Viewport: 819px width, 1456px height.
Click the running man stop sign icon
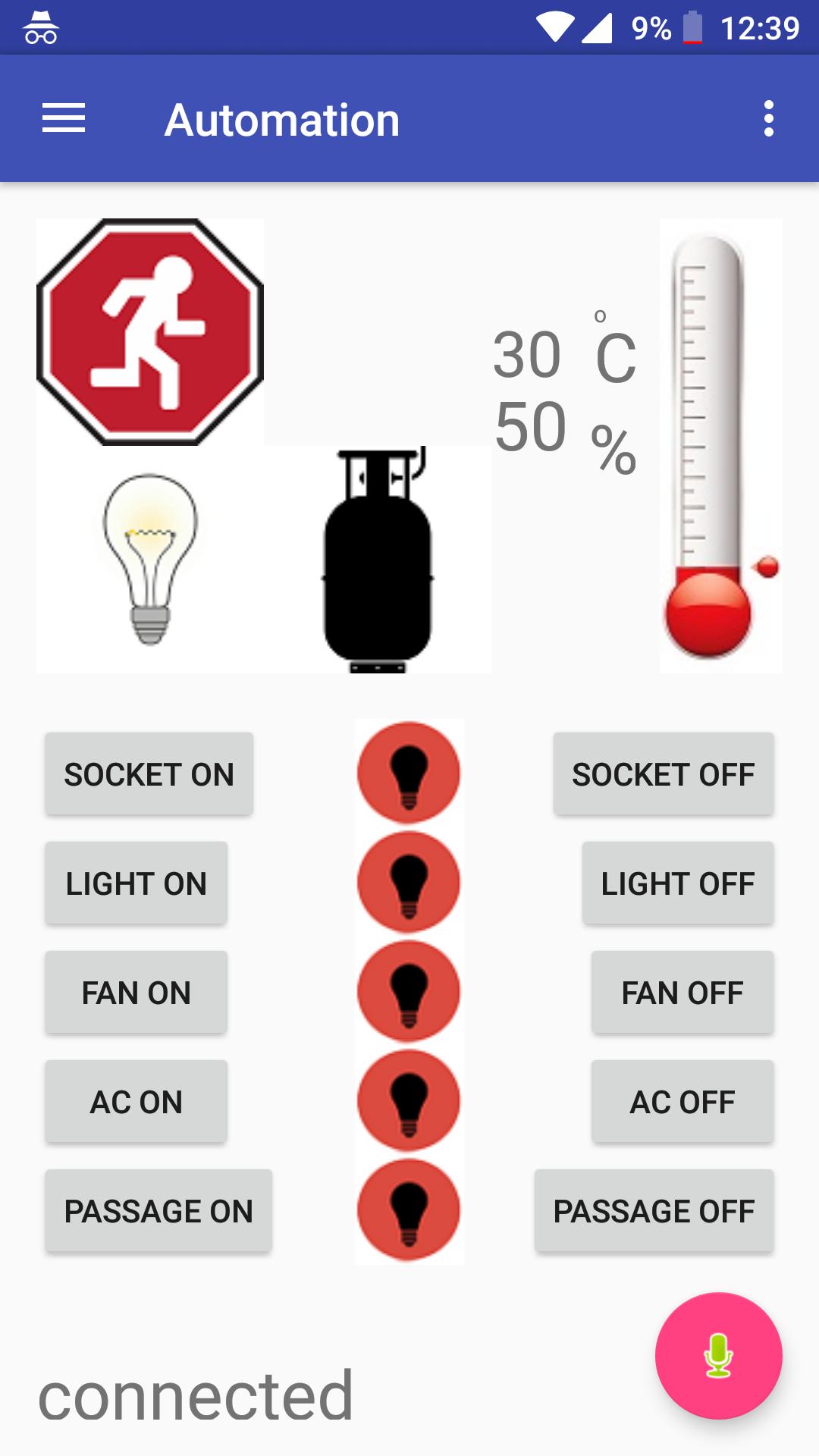pos(149,330)
